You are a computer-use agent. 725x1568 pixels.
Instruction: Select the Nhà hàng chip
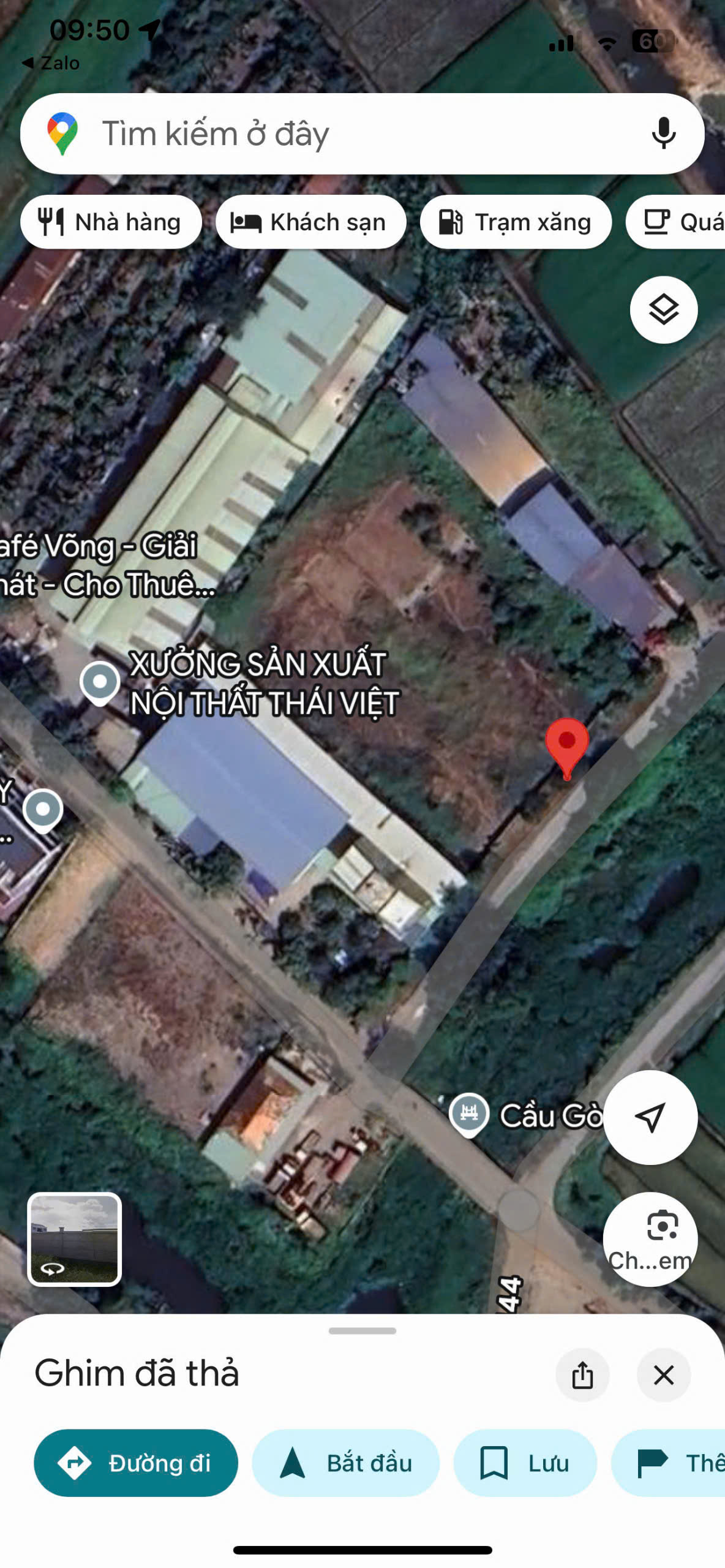[x=111, y=222]
